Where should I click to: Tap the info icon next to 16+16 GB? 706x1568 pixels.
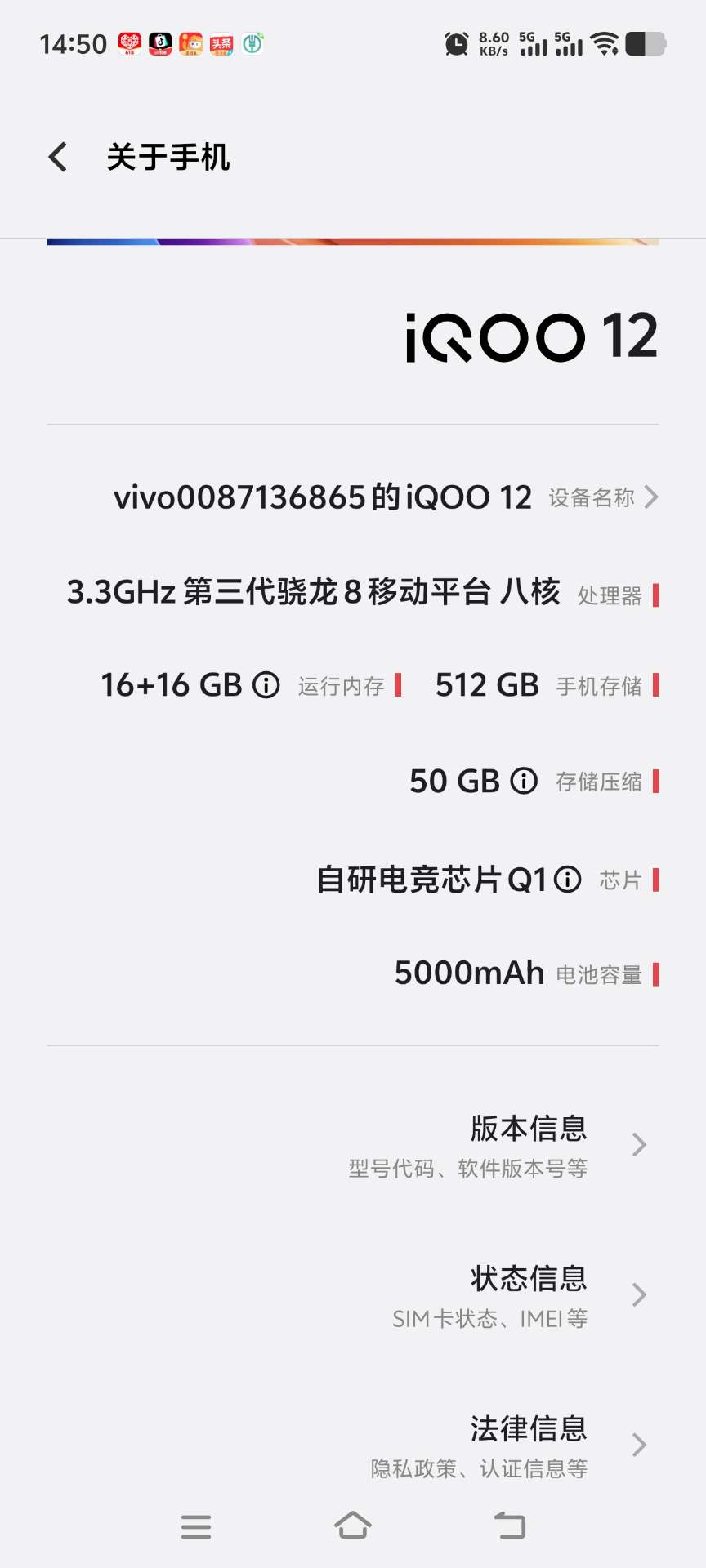pyautogui.click(x=266, y=684)
